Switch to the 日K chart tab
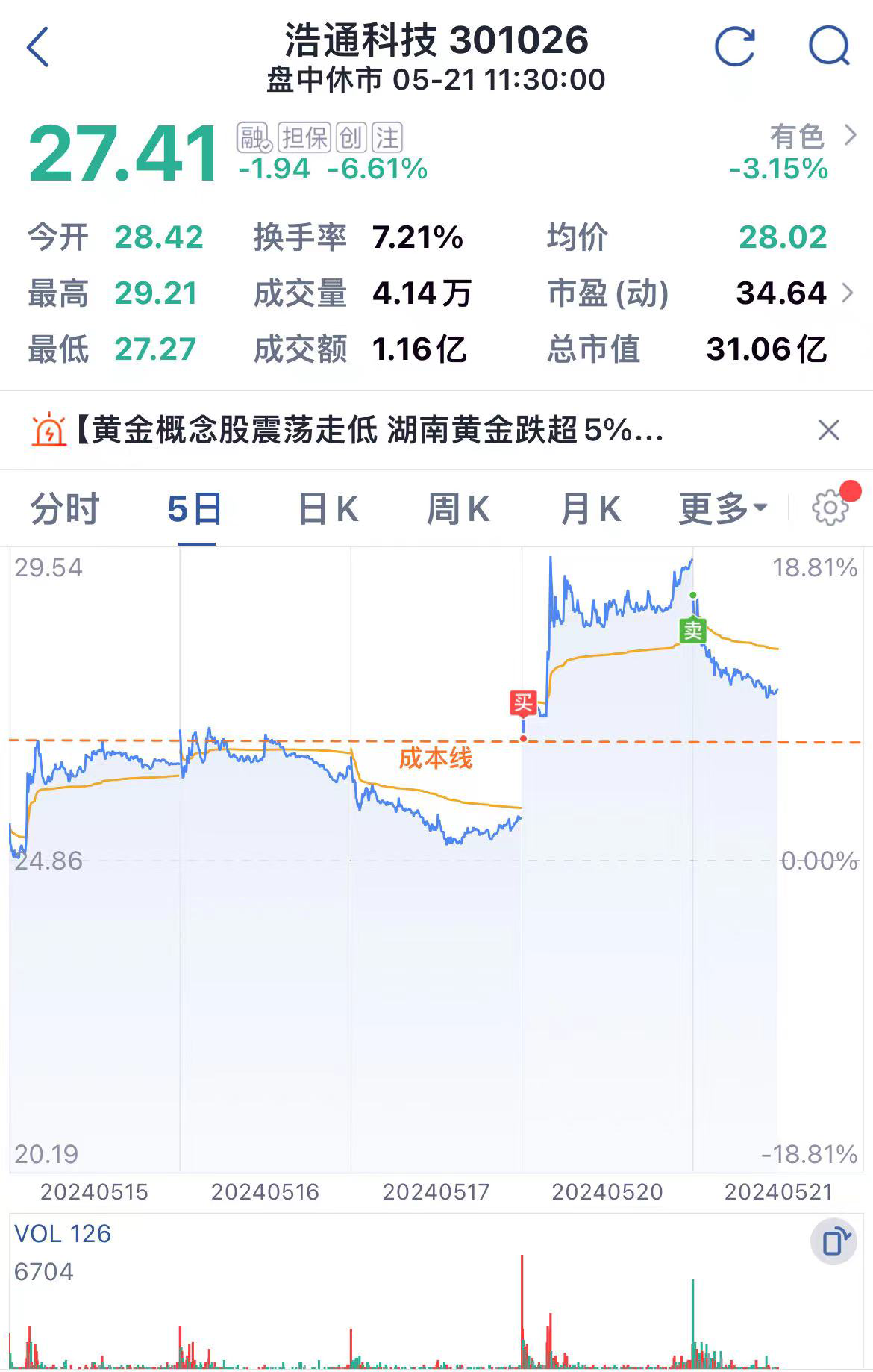Image resolution: width=873 pixels, height=1372 pixels. click(328, 509)
